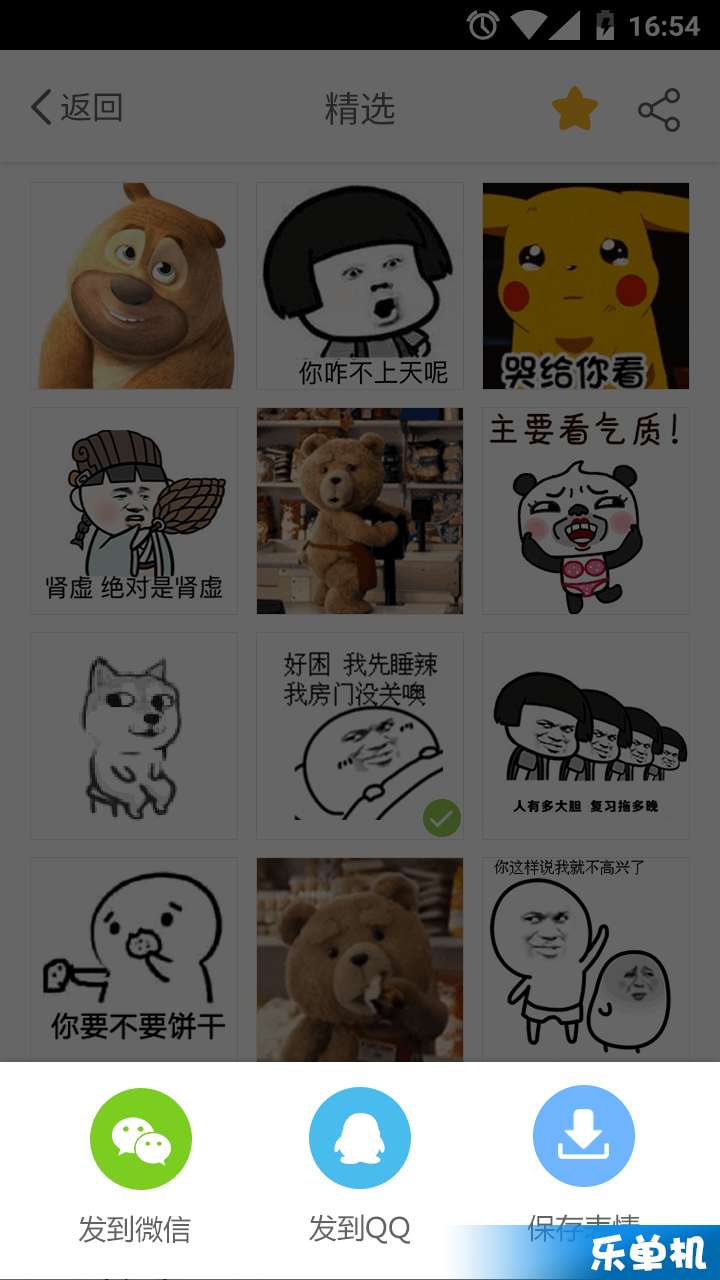Deselect the checked 好困 我先睡辣 sticker
The image size is (720, 1280).
[x=360, y=735]
